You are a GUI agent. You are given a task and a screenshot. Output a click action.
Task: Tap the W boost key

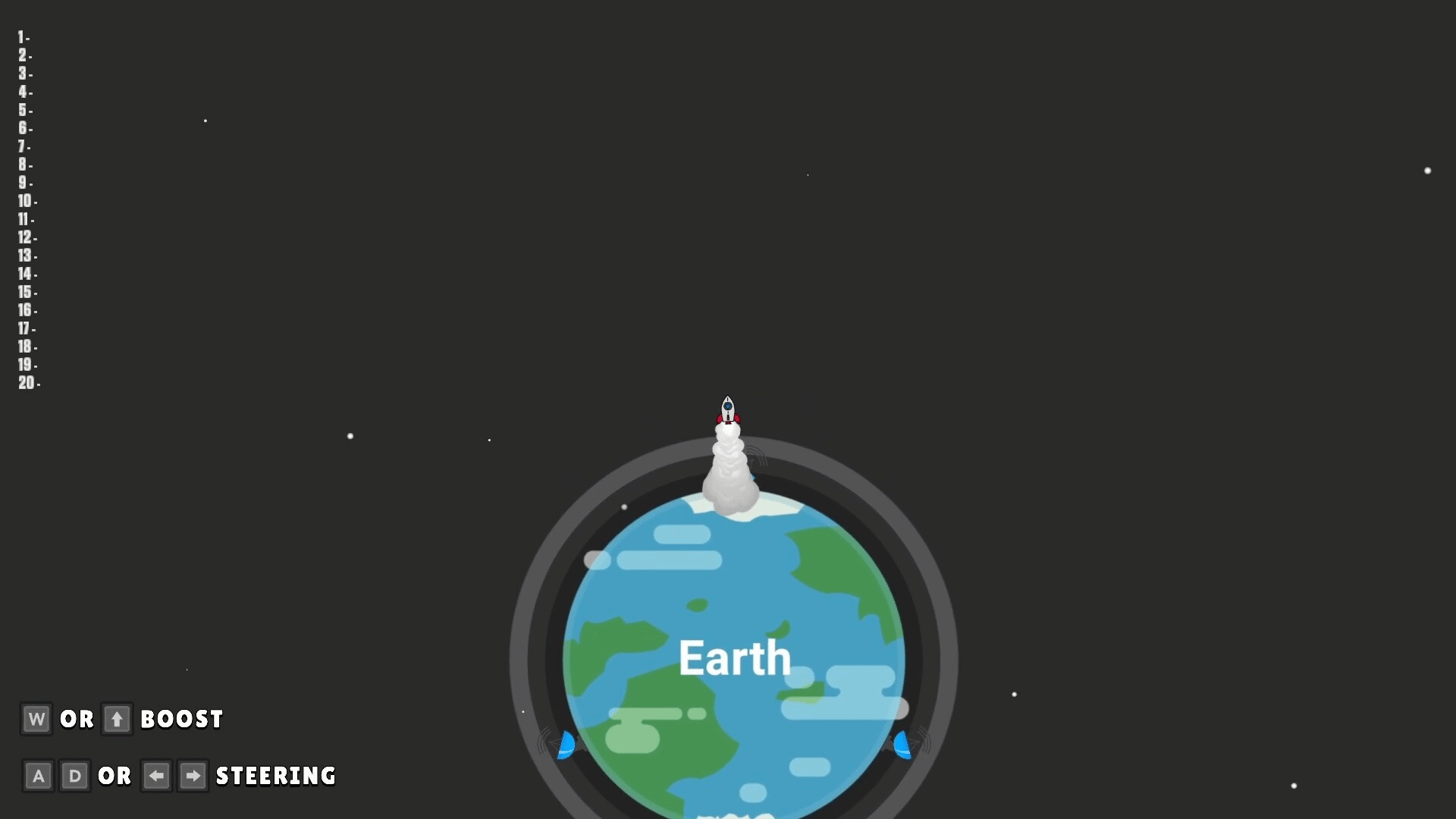coord(36,719)
